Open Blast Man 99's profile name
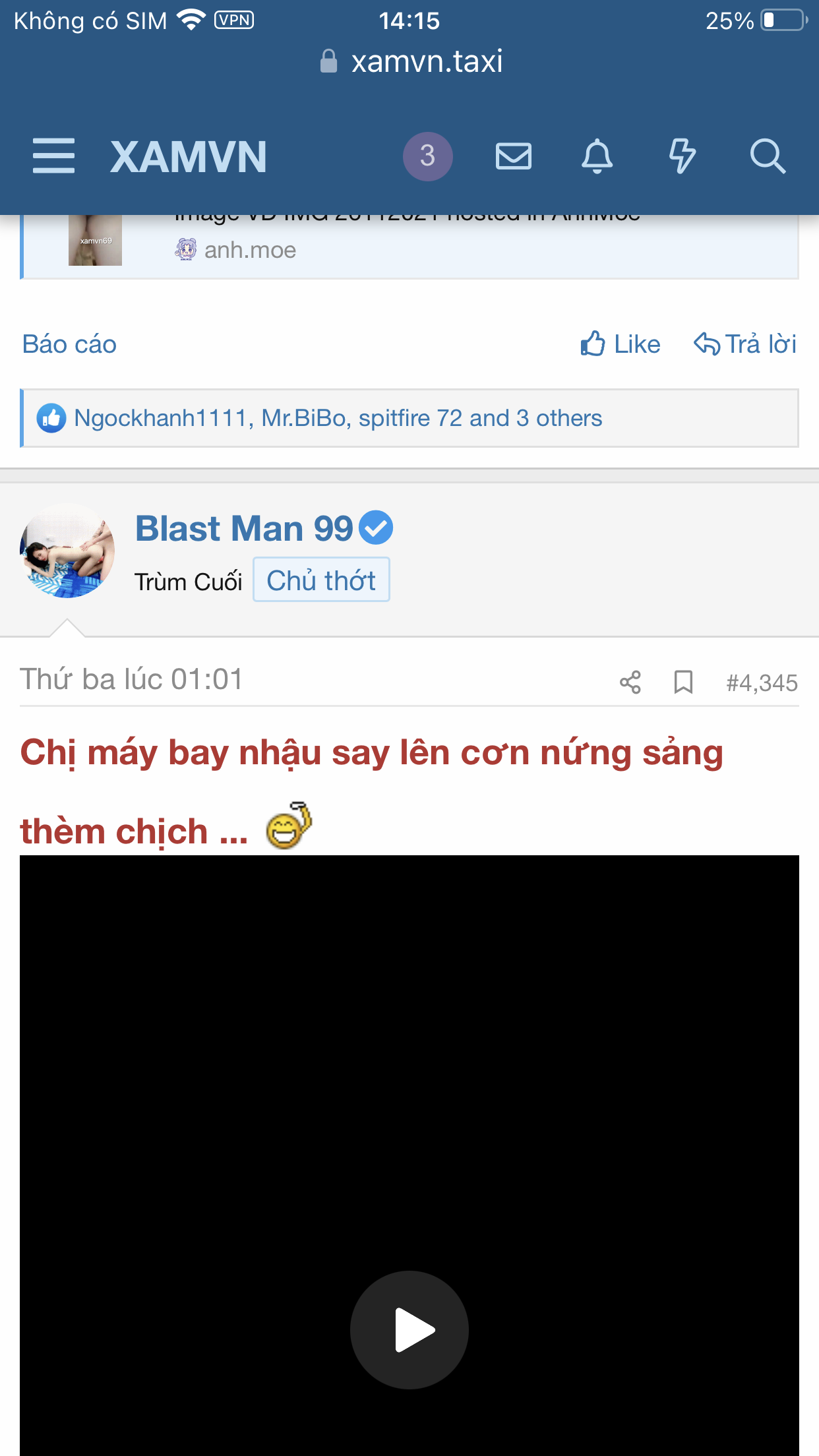The image size is (819, 1456). point(245,528)
